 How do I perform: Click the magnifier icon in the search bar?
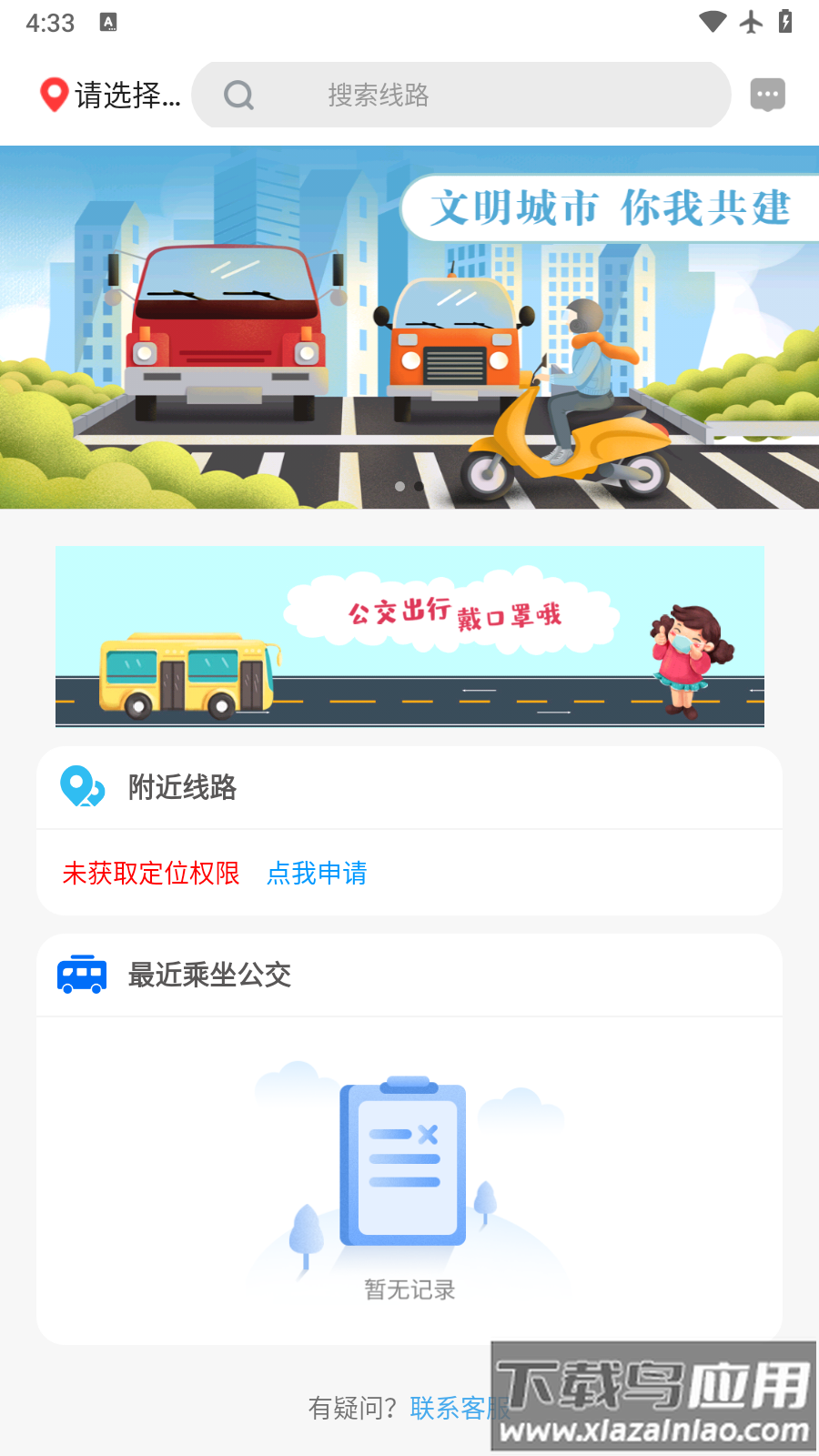tap(238, 95)
